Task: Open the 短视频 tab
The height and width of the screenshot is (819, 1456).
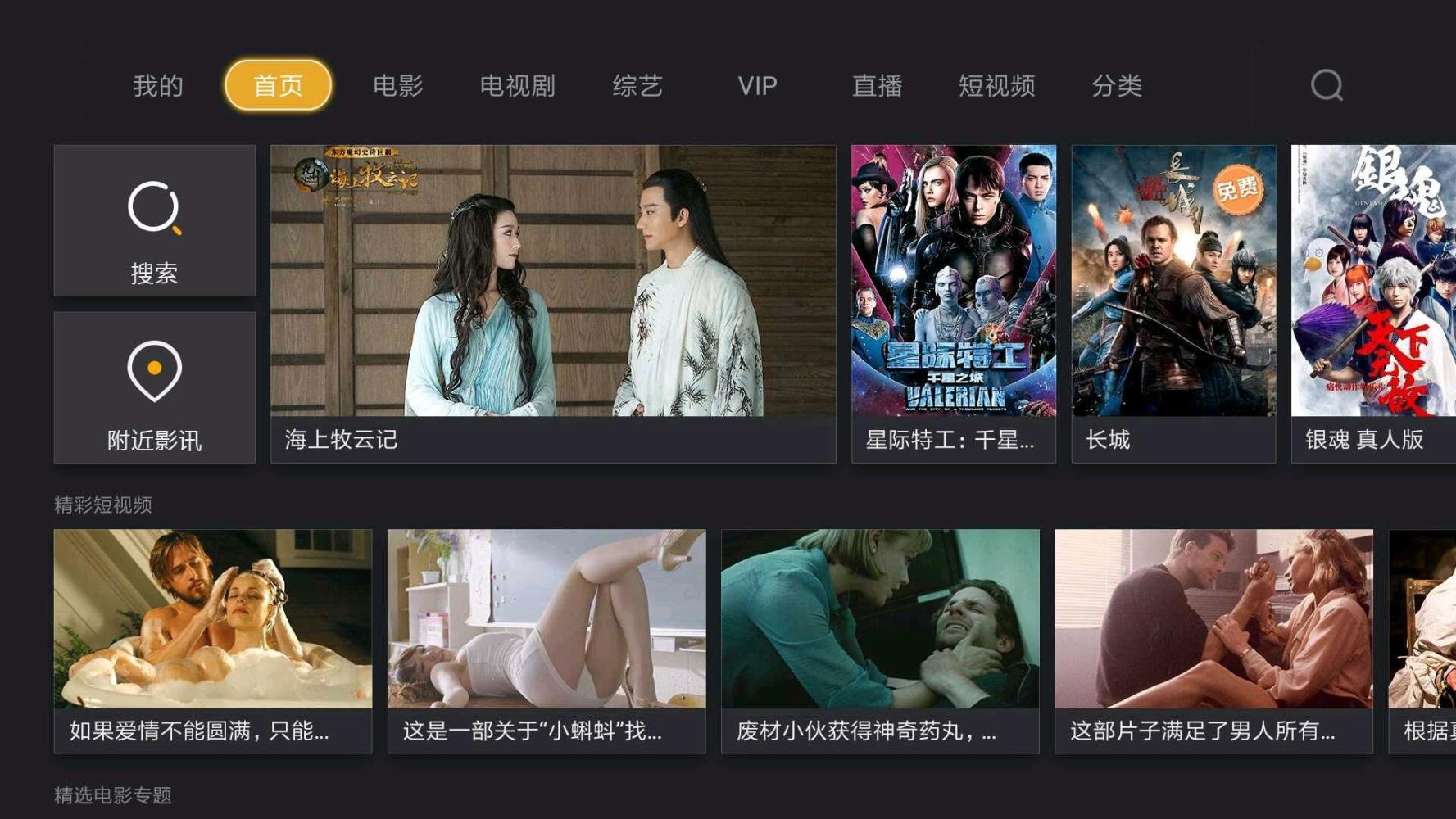Action: point(996,85)
